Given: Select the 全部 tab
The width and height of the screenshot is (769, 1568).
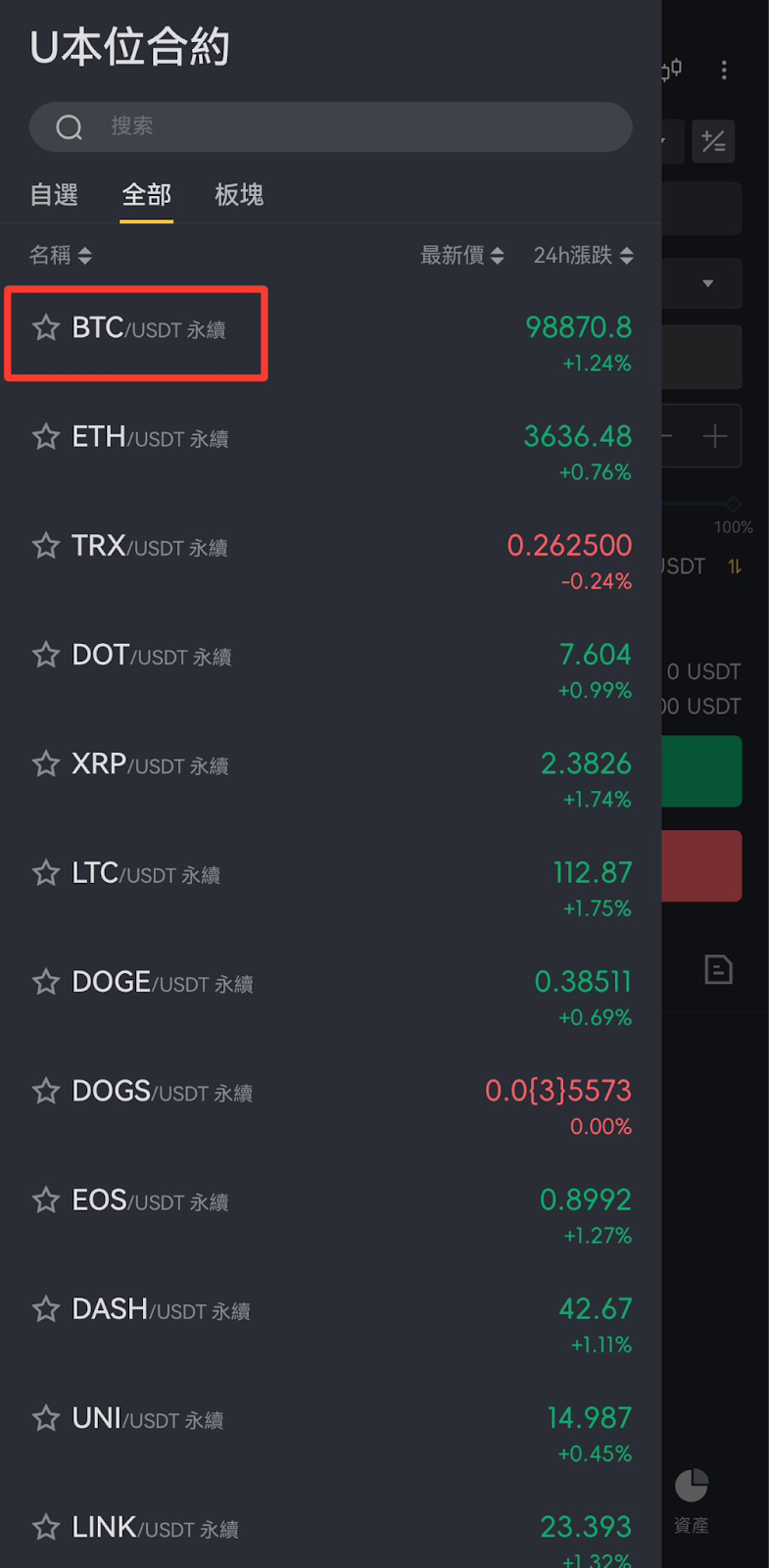Looking at the screenshot, I should click(x=147, y=195).
